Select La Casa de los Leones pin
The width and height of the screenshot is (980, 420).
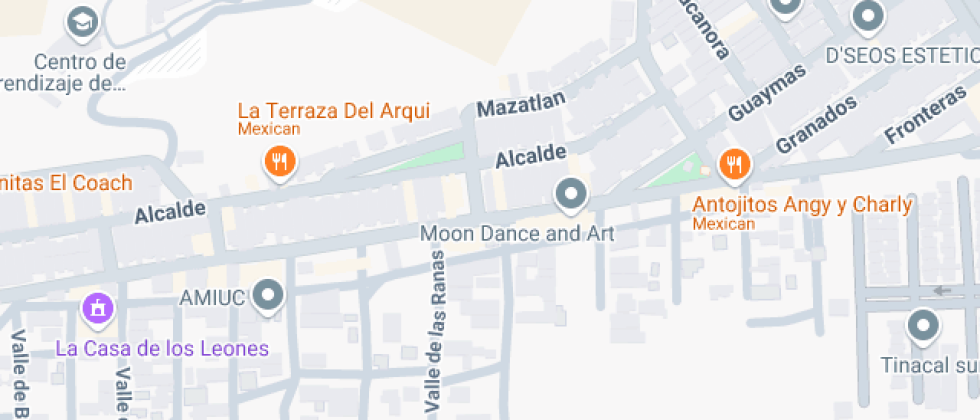(x=97, y=308)
